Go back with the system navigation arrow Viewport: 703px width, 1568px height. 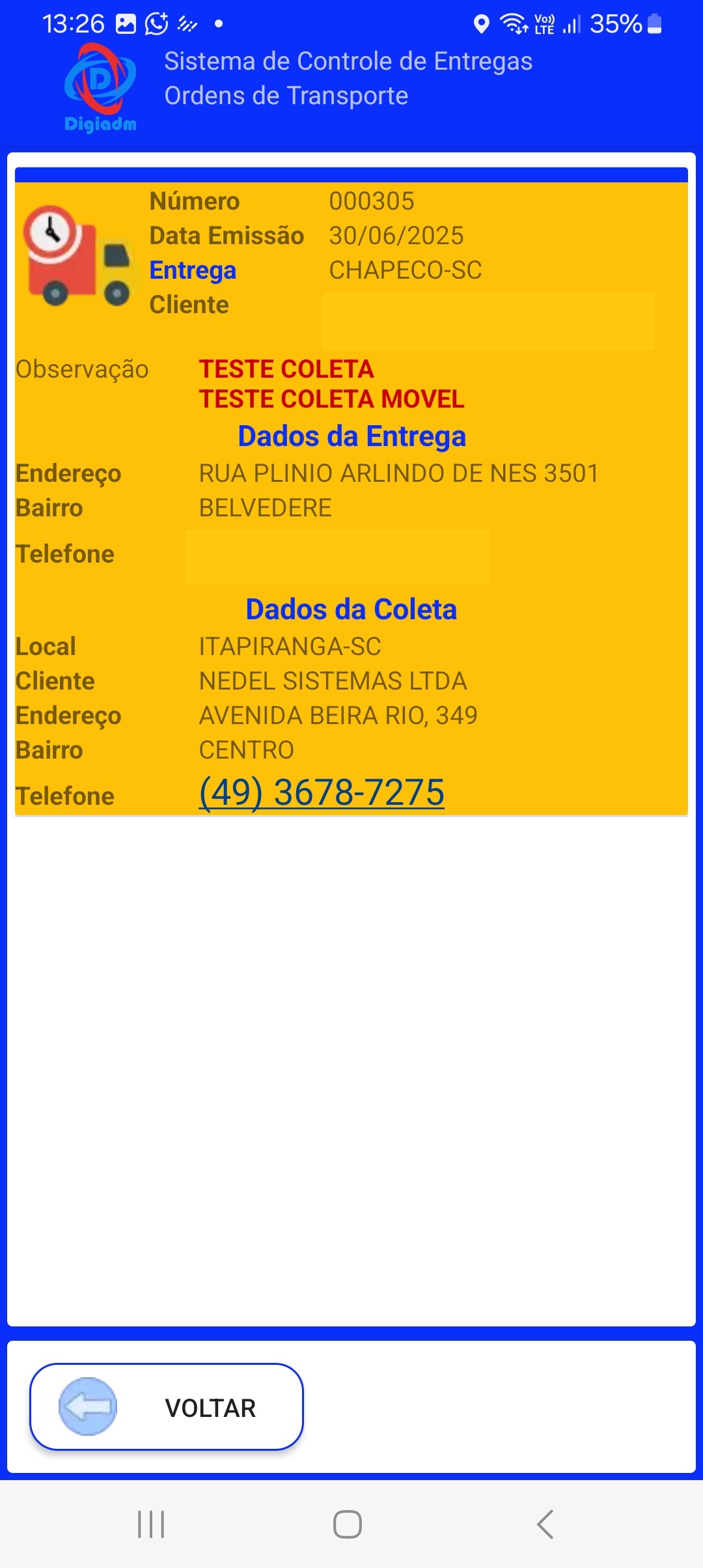pyautogui.click(x=545, y=1524)
